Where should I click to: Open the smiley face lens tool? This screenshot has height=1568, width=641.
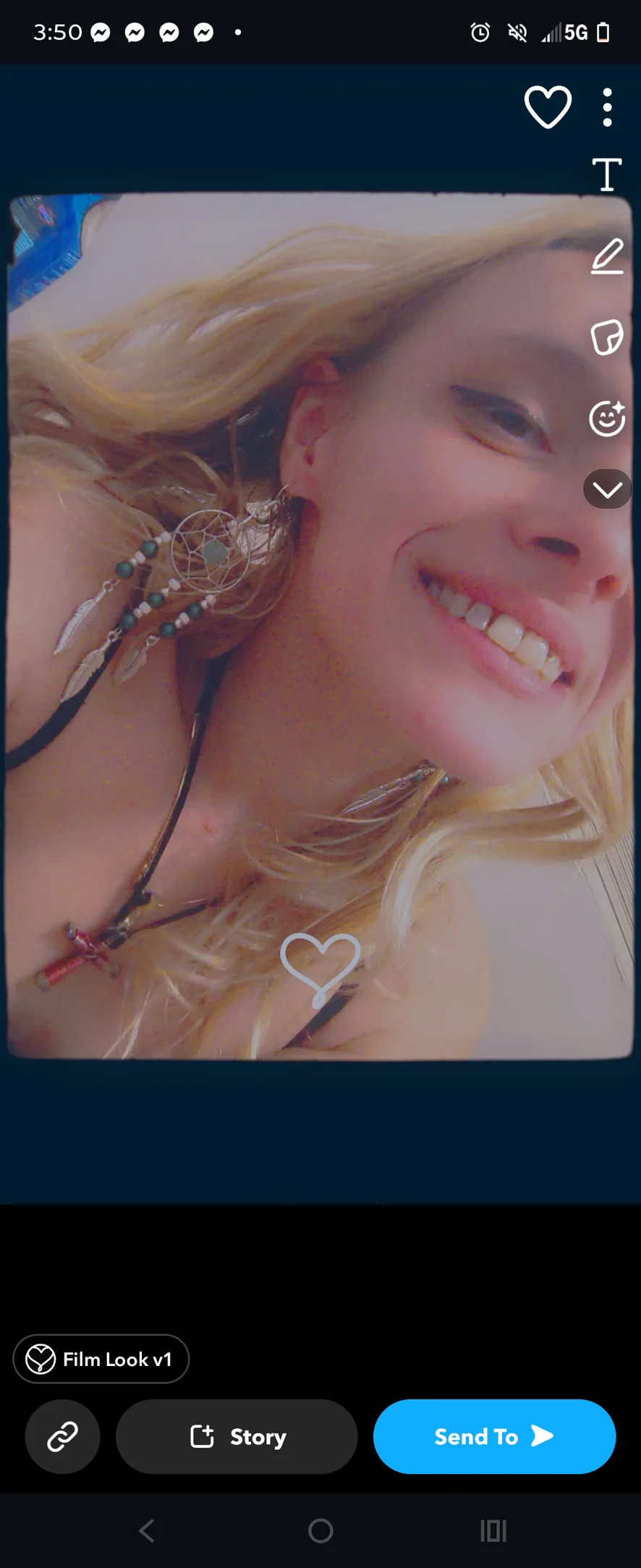[607, 418]
